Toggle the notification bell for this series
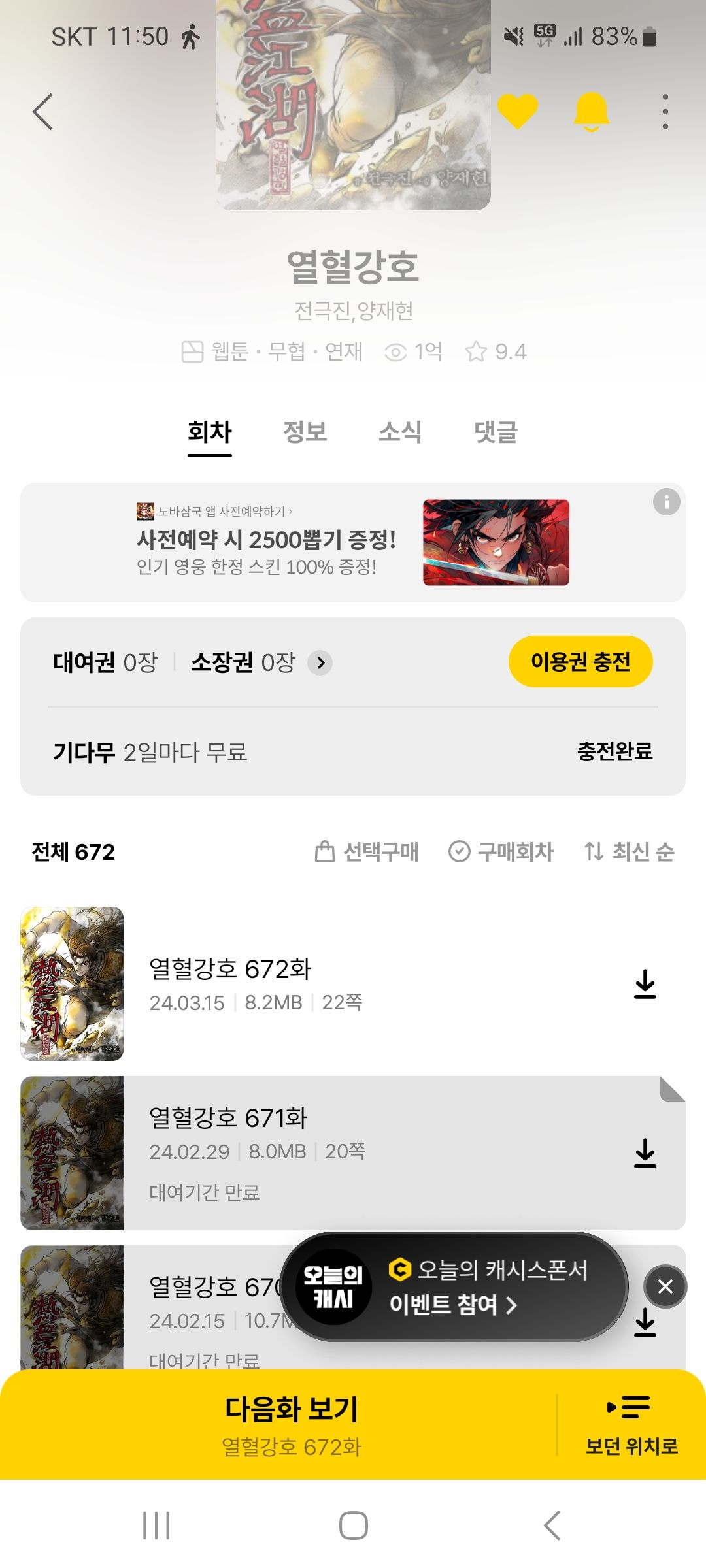The height and width of the screenshot is (1568, 706). coord(591,112)
